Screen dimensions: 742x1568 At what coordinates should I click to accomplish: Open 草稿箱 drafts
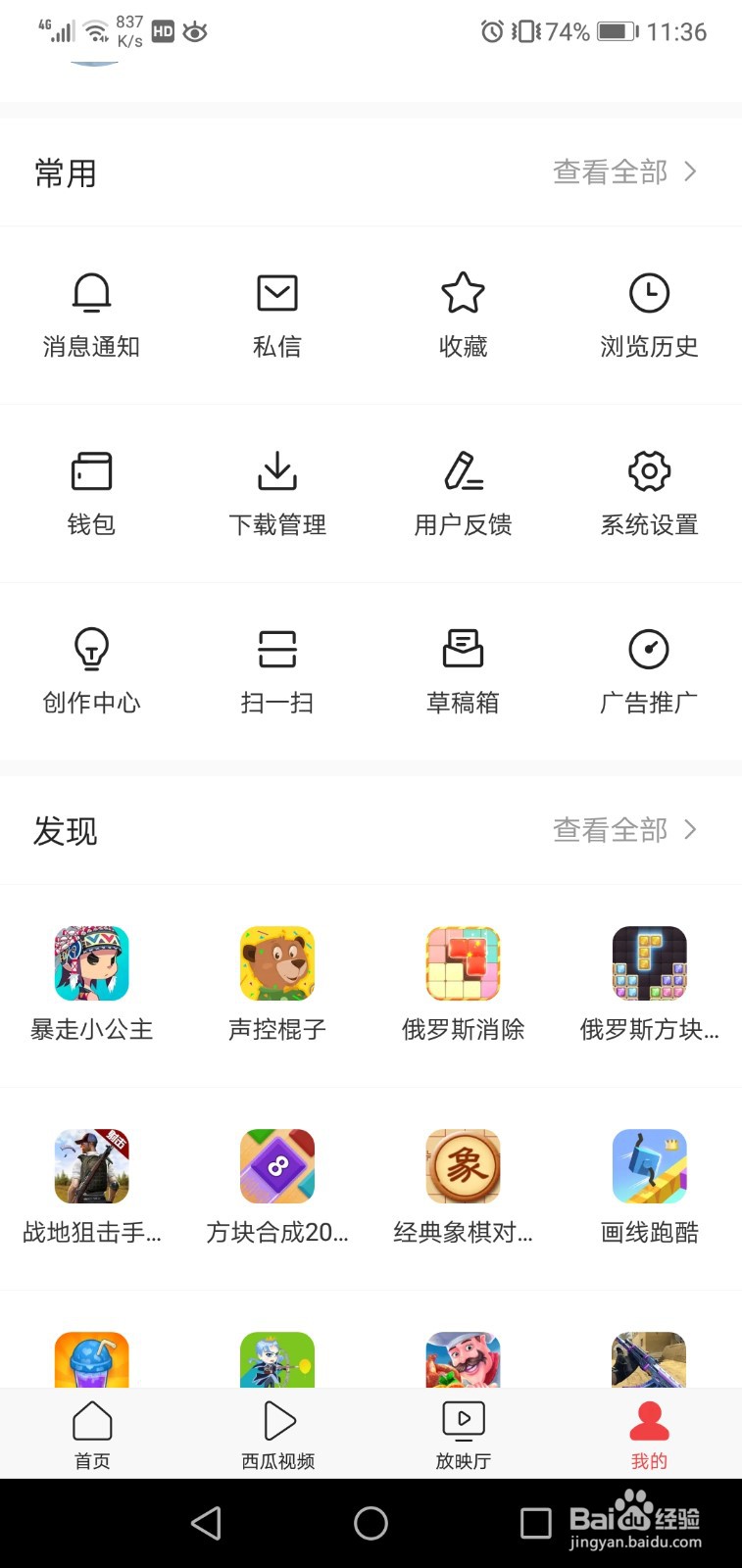pyautogui.click(x=463, y=670)
